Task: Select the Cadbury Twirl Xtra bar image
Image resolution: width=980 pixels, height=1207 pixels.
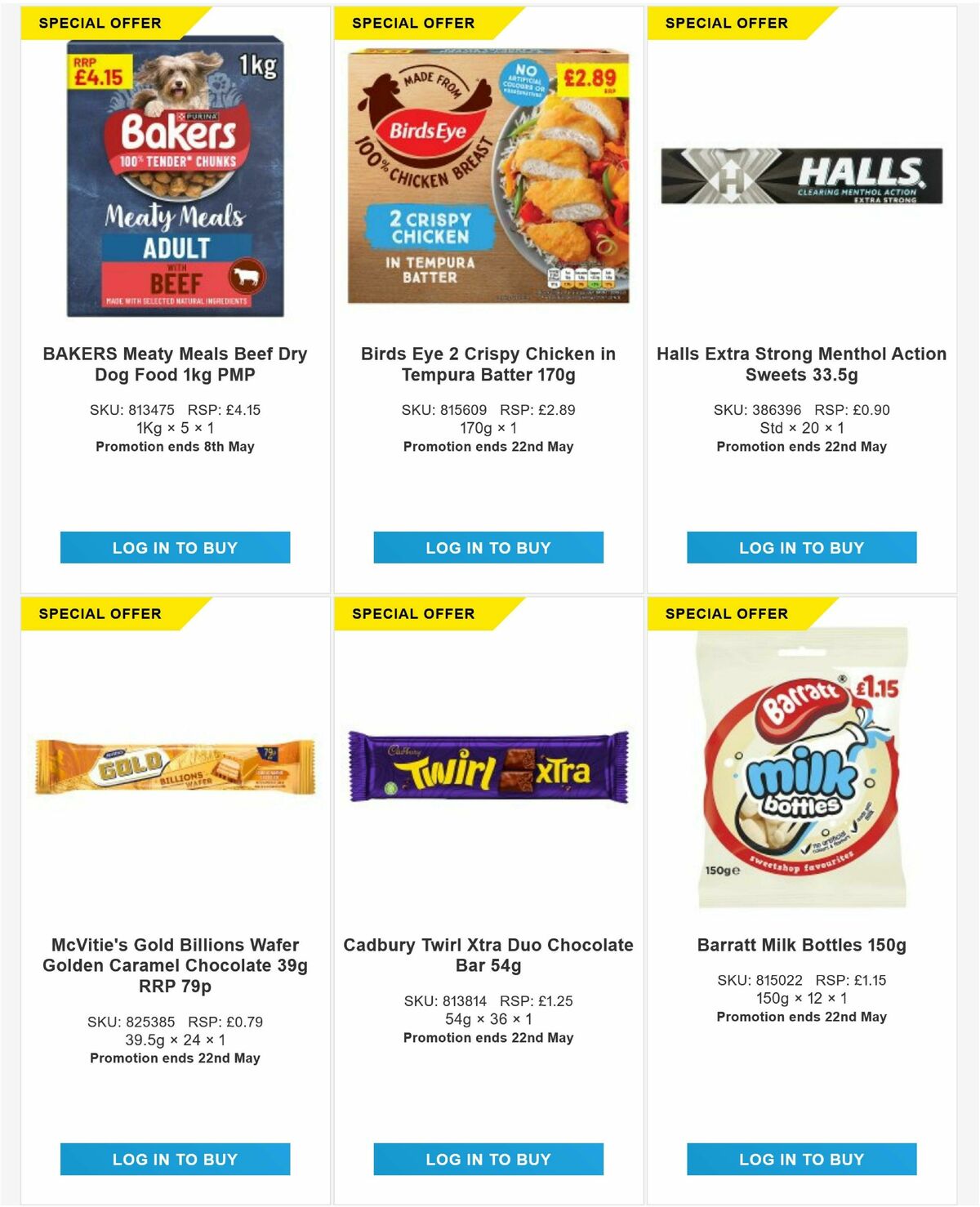Action: [488, 768]
